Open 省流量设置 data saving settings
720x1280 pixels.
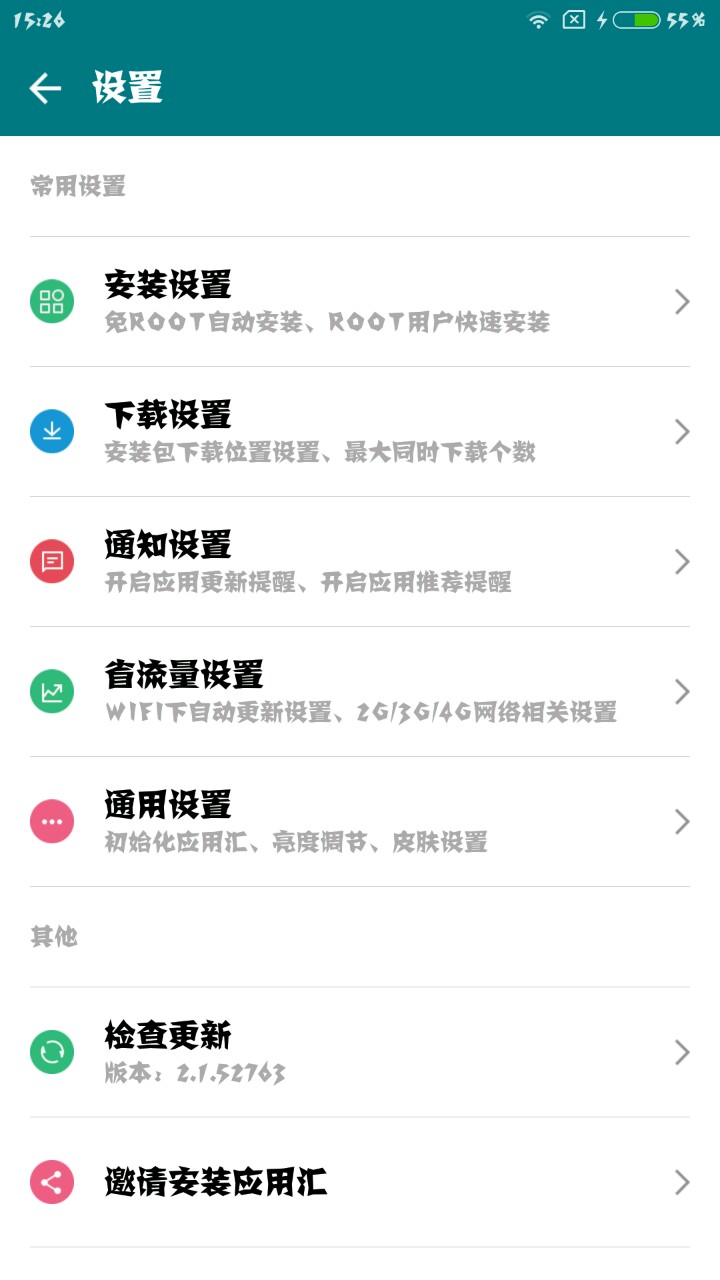pyautogui.click(x=360, y=692)
